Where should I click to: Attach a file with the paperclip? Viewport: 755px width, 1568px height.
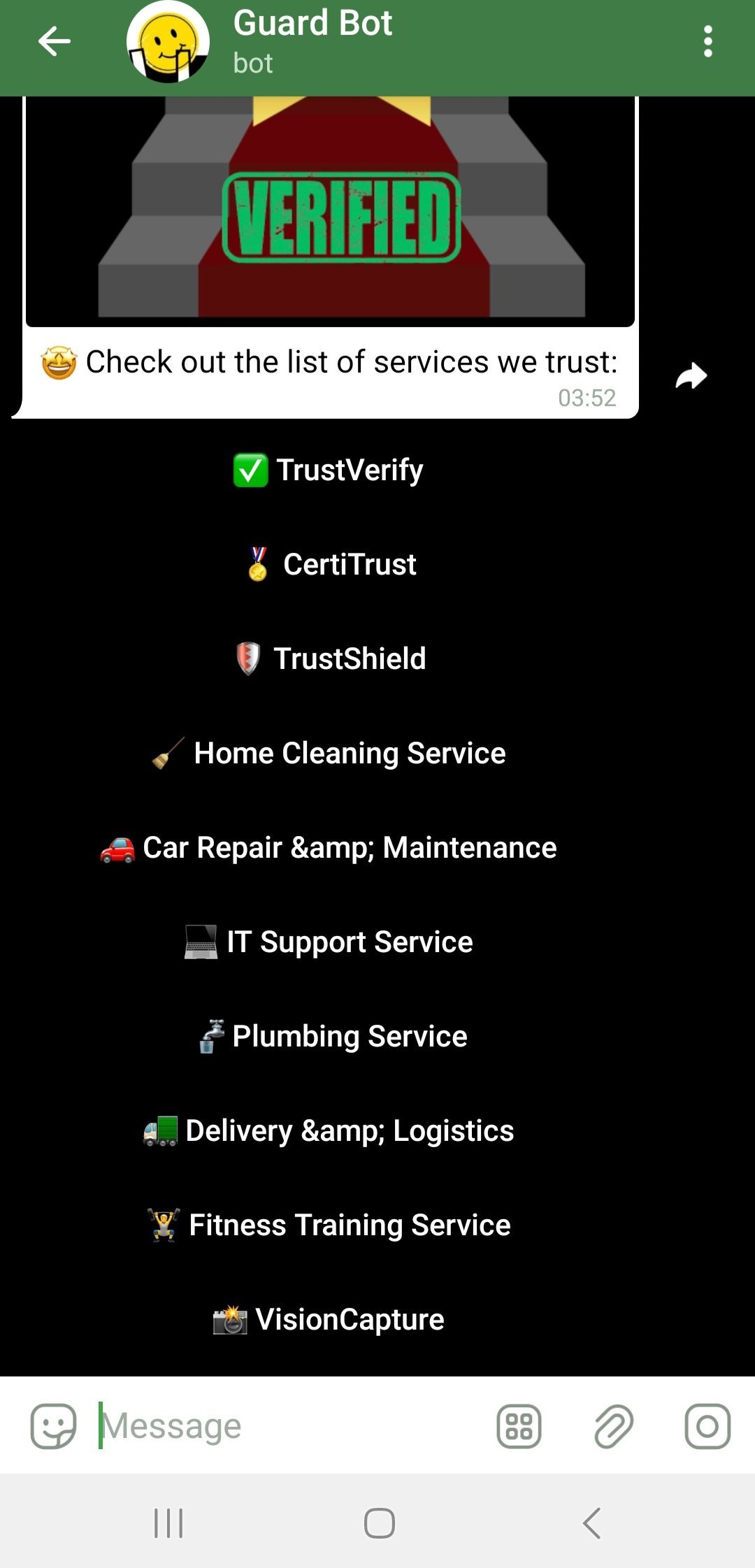tap(613, 1426)
